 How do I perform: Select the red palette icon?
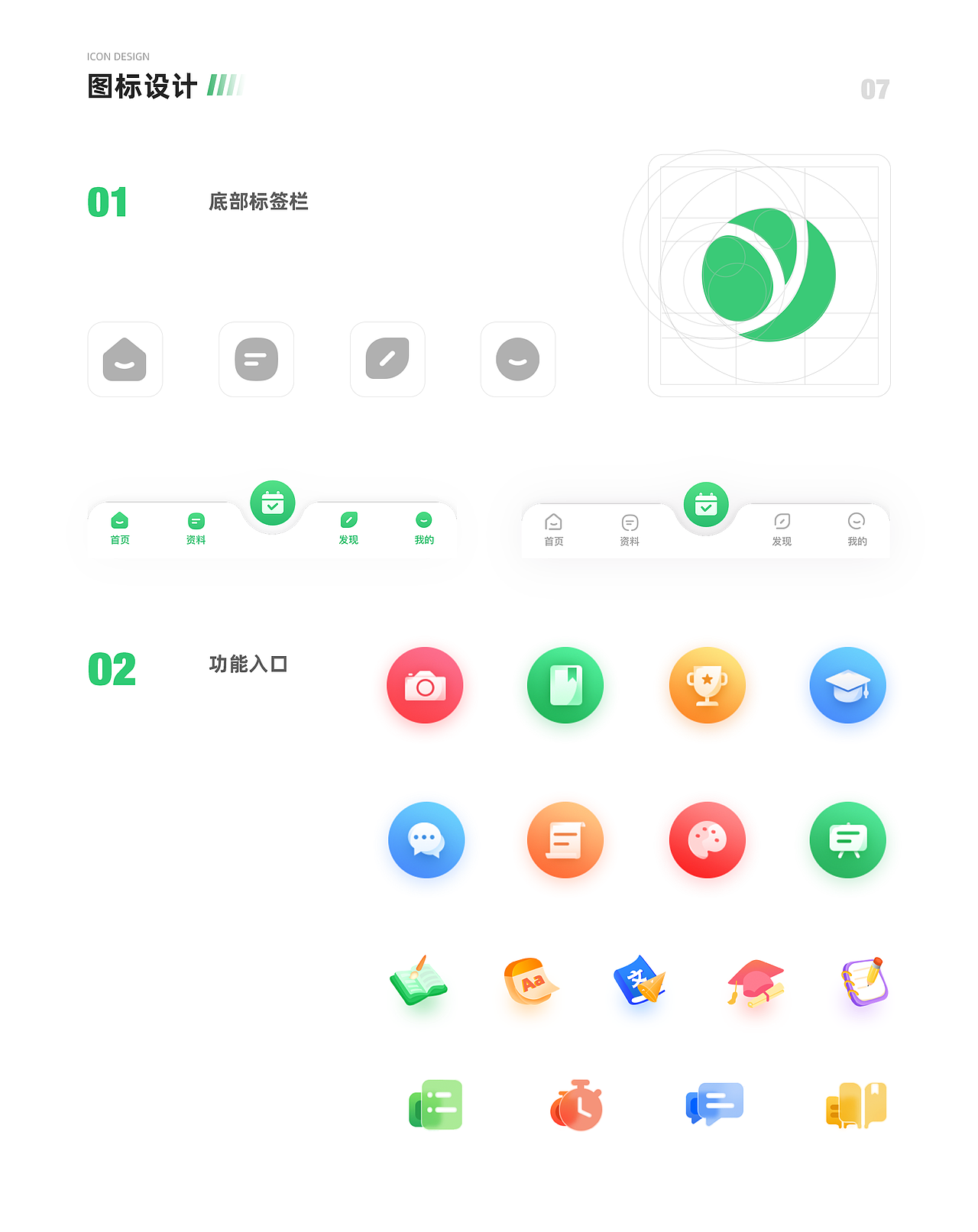pos(707,840)
